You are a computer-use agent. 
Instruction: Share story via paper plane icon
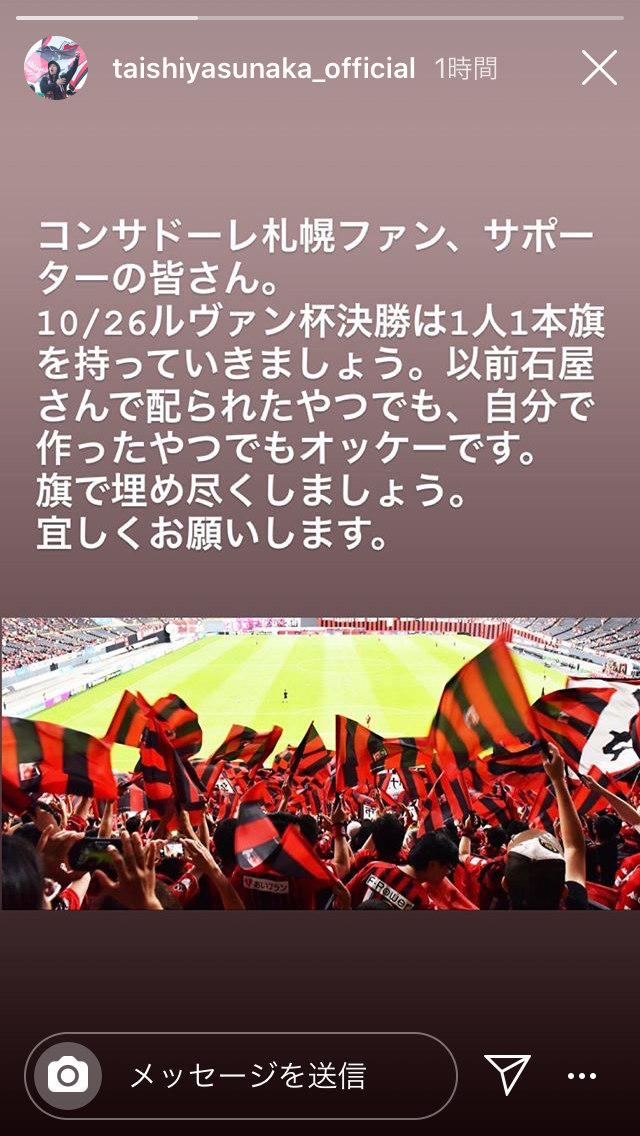(507, 1075)
